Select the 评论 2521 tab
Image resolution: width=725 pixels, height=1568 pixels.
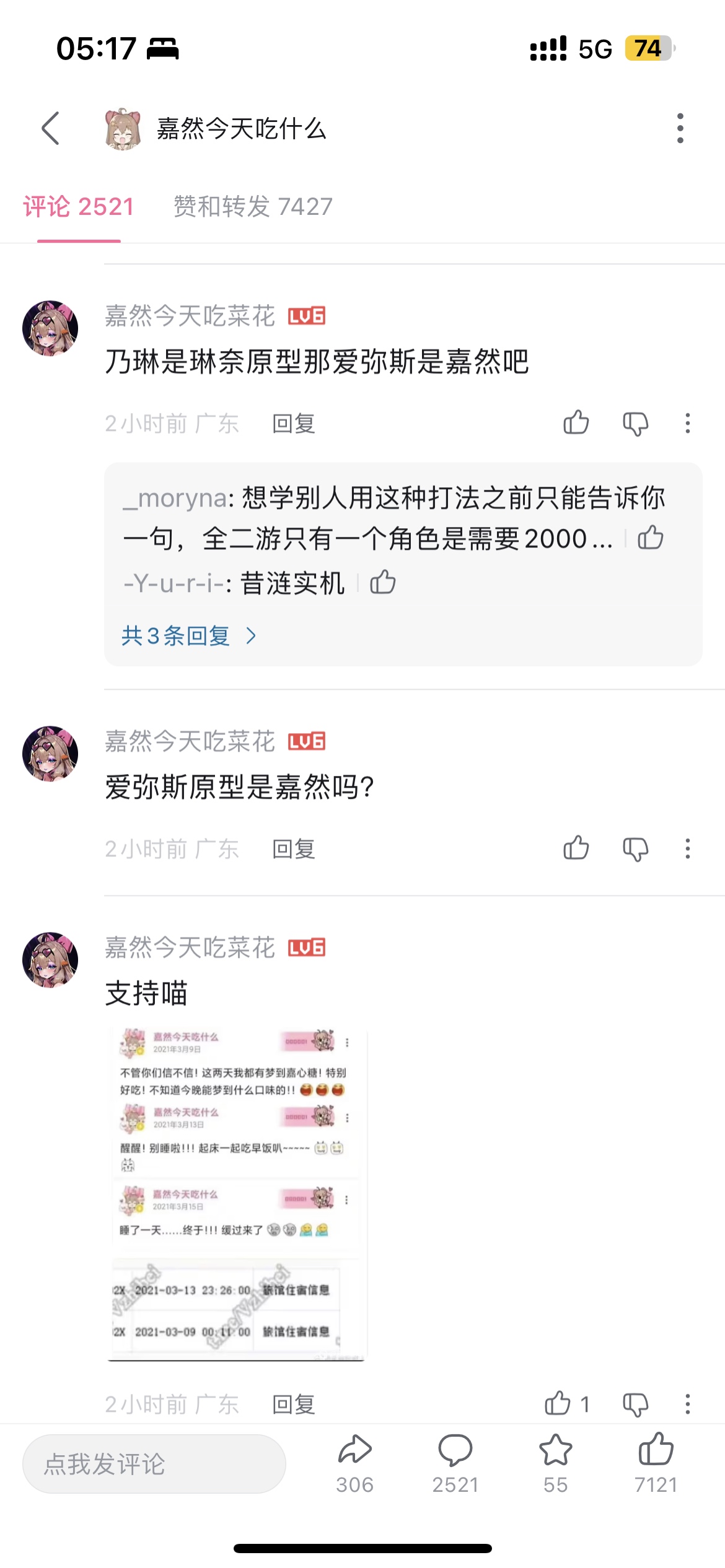(79, 206)
